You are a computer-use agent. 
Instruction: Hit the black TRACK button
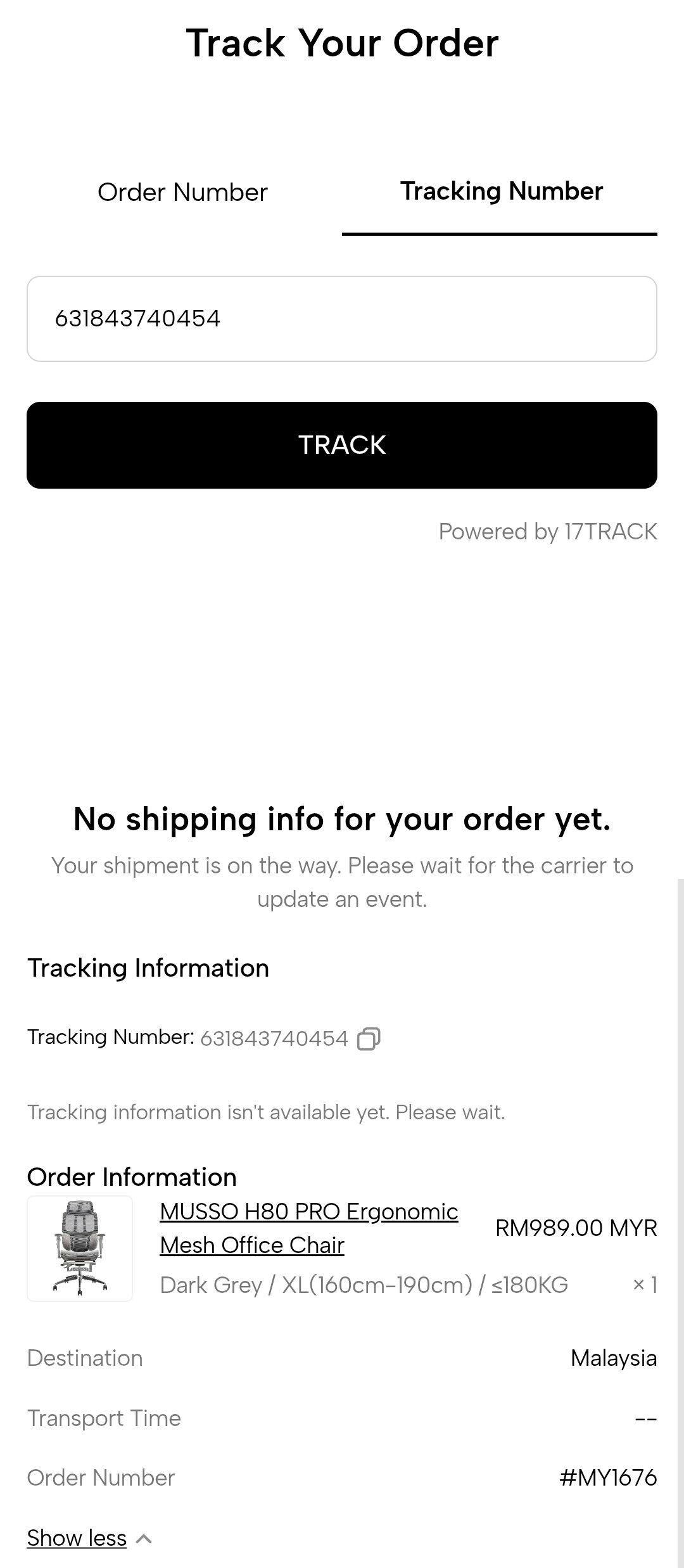click(x=342, y=445)
